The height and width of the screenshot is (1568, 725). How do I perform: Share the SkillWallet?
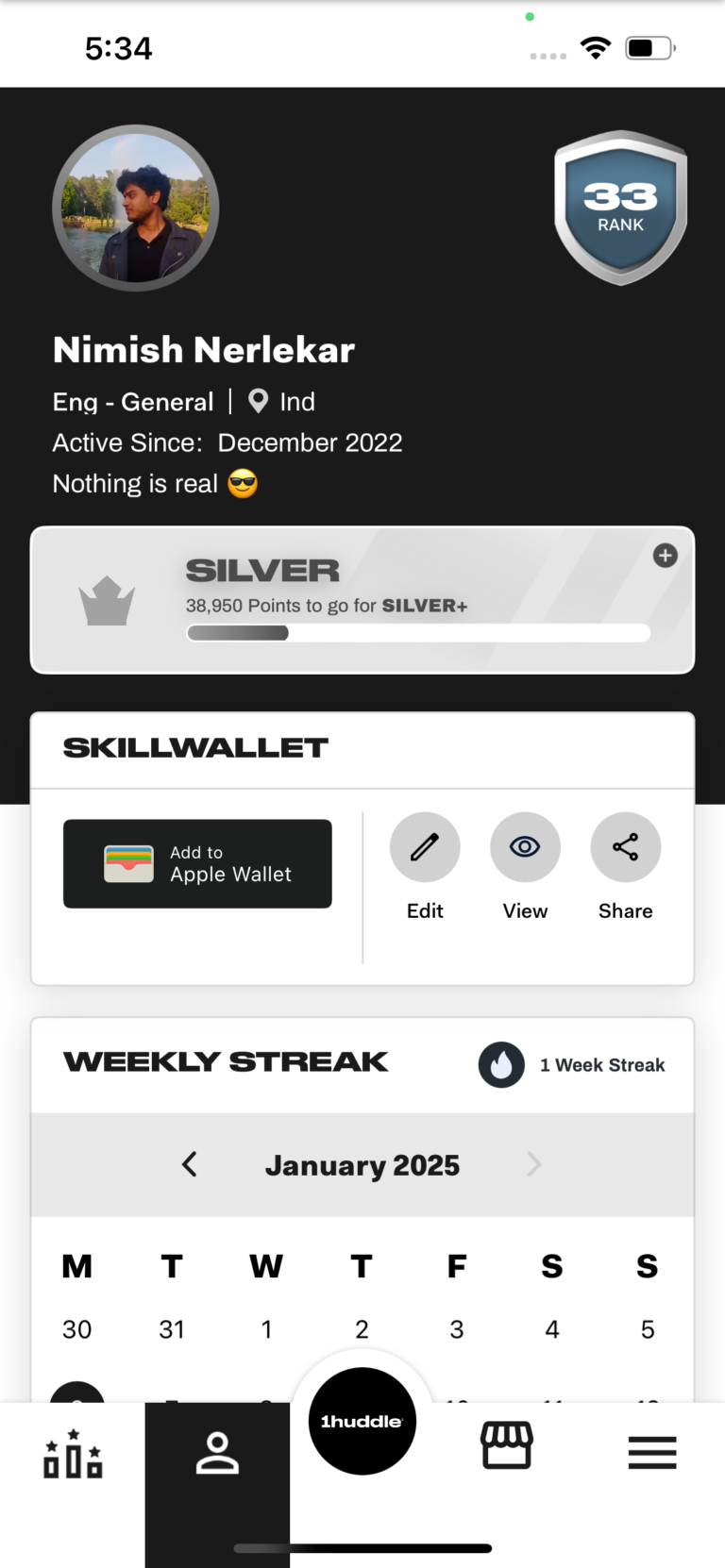(x=625, y=847)
